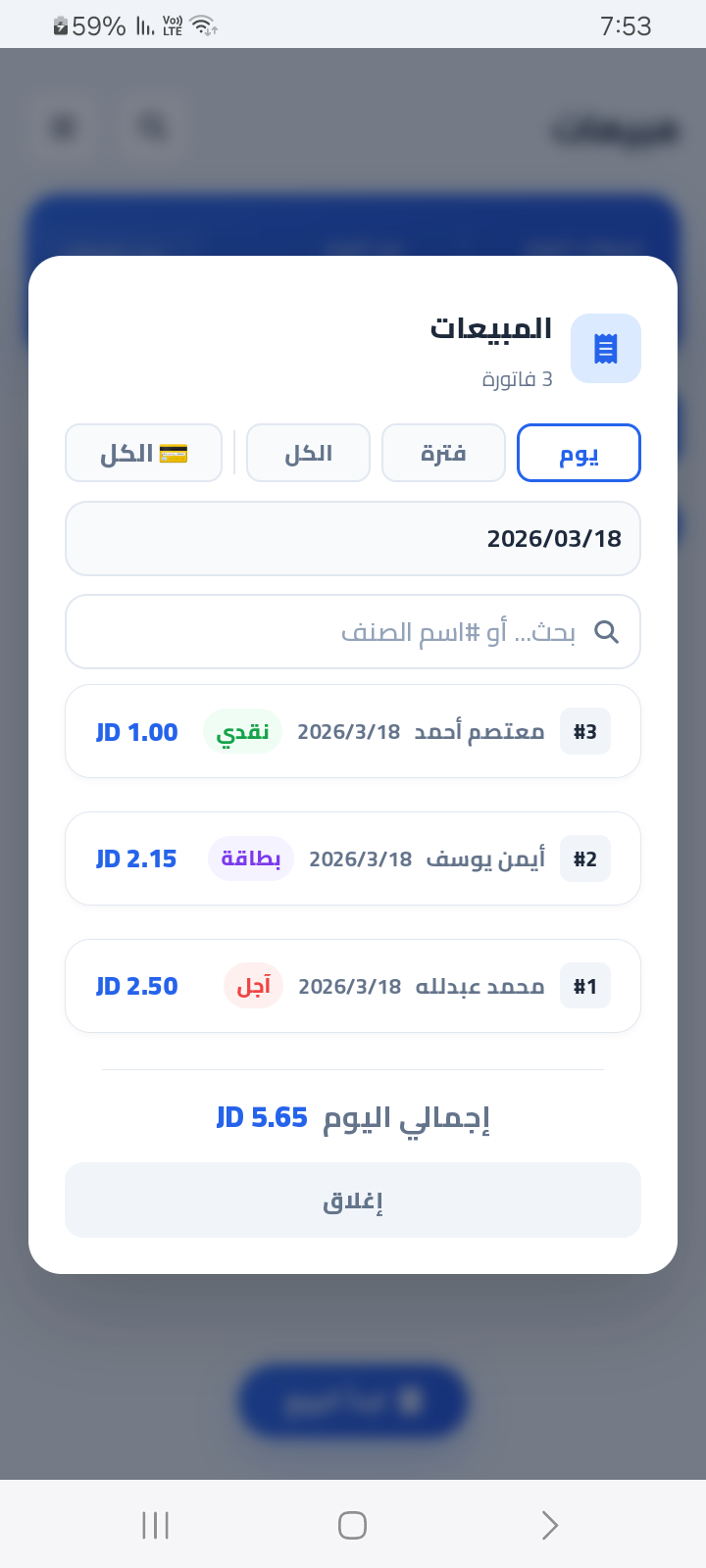706x1568 pixels.
Task: Close the sales dialog with إغلاق
Action: (x=353, y=1200)
